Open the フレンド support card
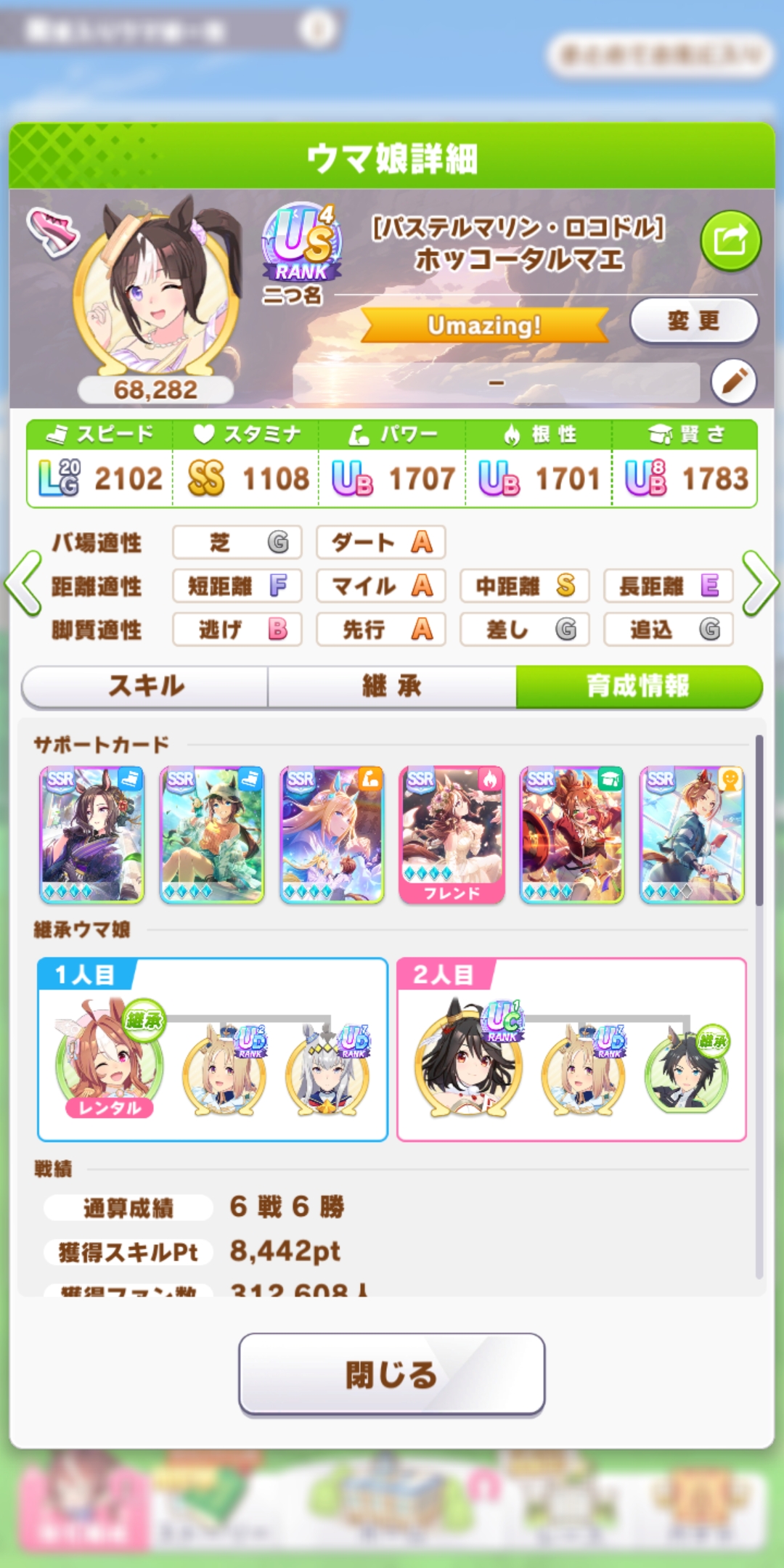This screenshot has width=784, height=1568. pos(452,835)
